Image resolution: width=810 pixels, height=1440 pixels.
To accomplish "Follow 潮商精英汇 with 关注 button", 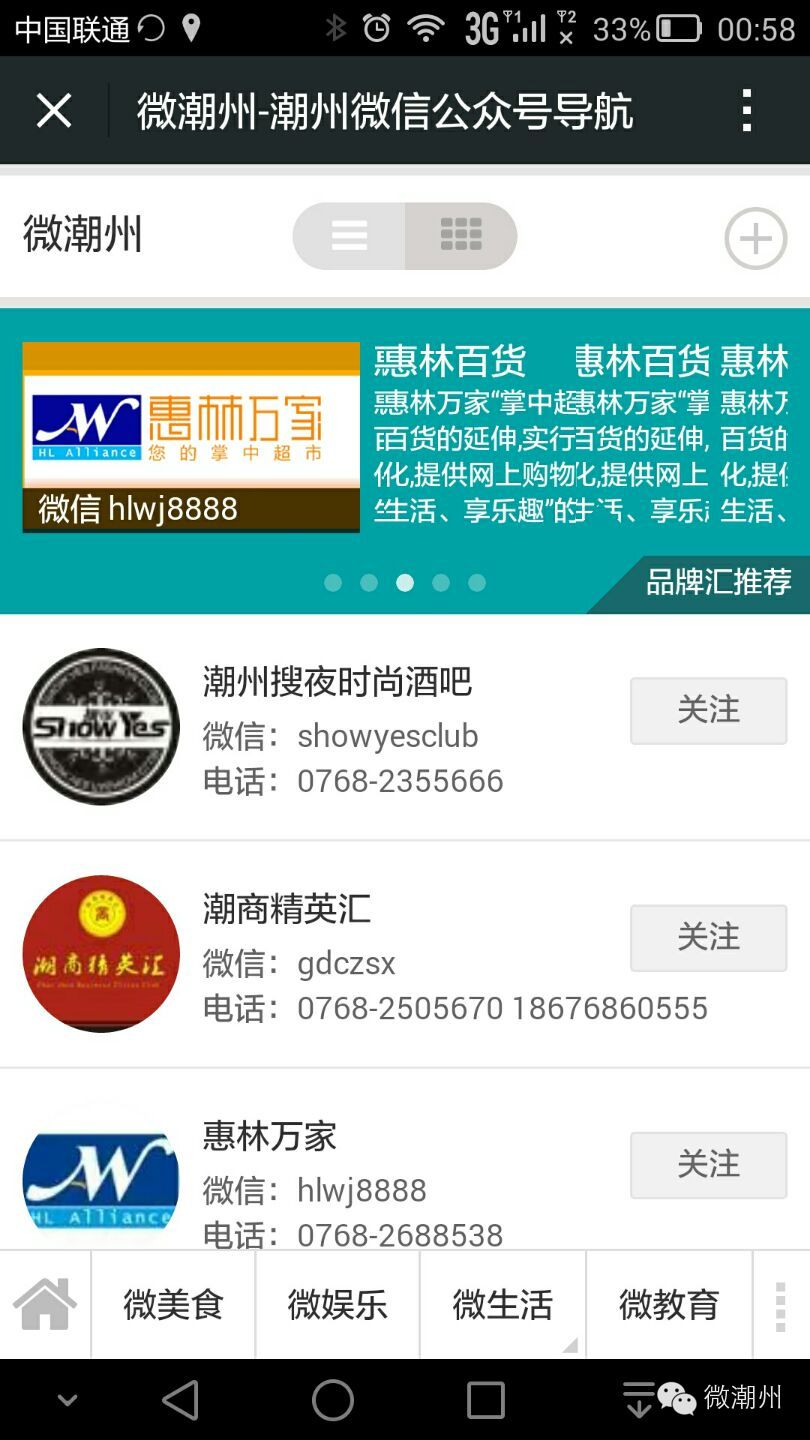I will click(x=708, y=937).
